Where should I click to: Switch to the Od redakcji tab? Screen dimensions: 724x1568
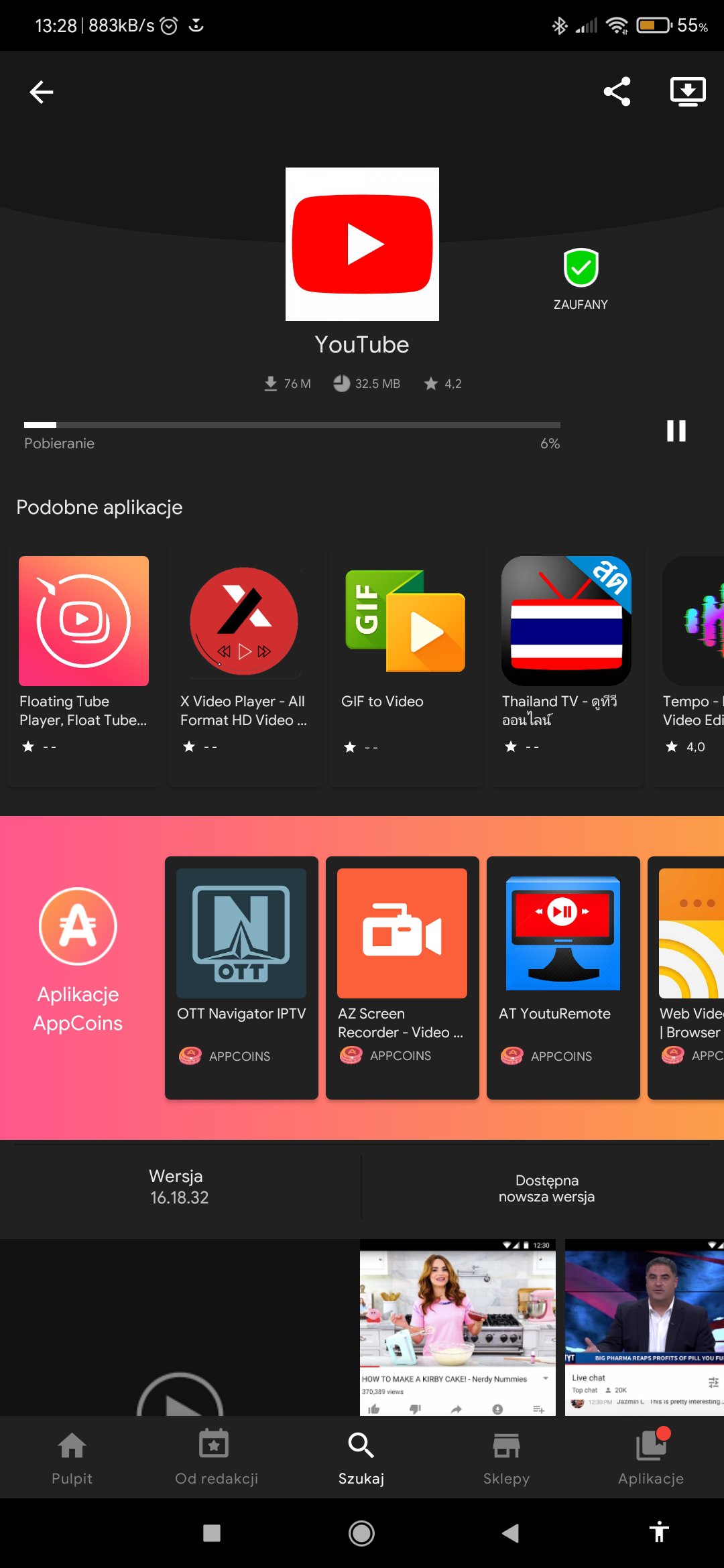[x=217, y=1458]
